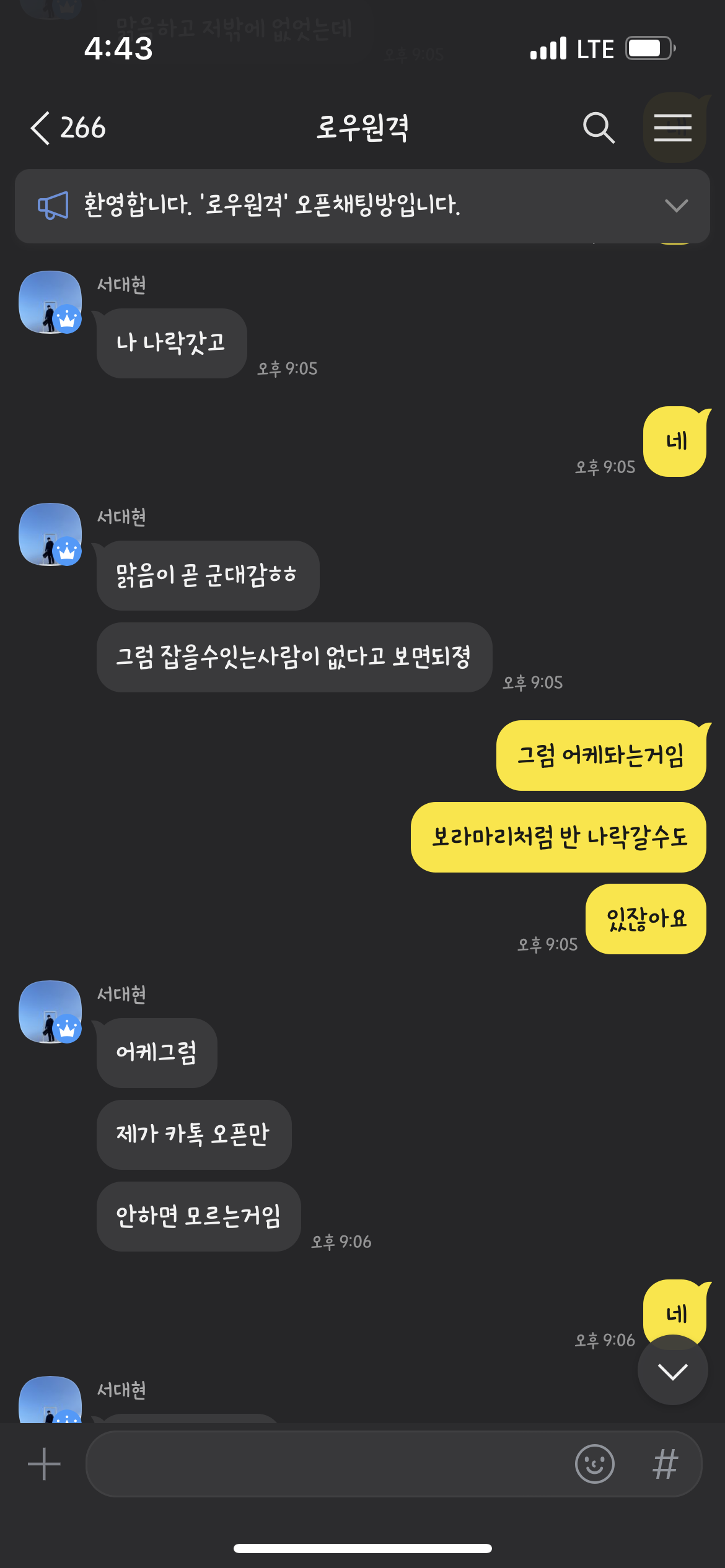Open the chat room hamburger menu
The height and width of the screenshot is (1568, 725).
(672, 128)
